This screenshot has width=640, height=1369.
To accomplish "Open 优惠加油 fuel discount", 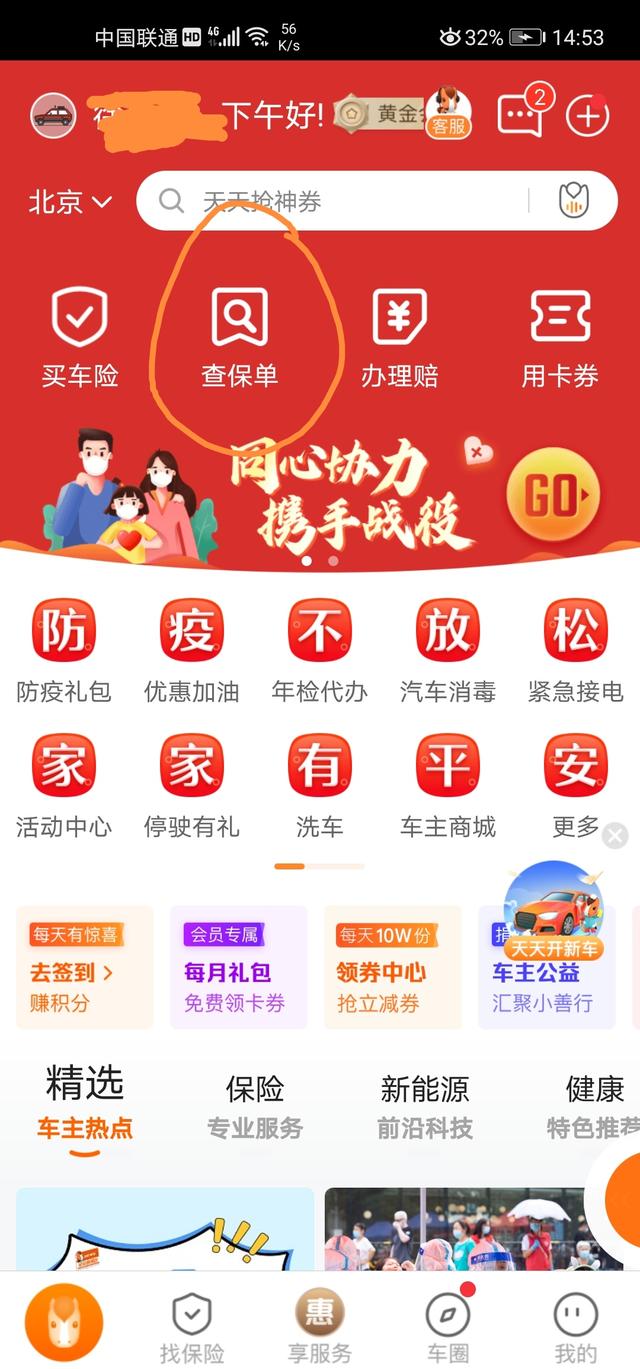I will click(191, 650).
